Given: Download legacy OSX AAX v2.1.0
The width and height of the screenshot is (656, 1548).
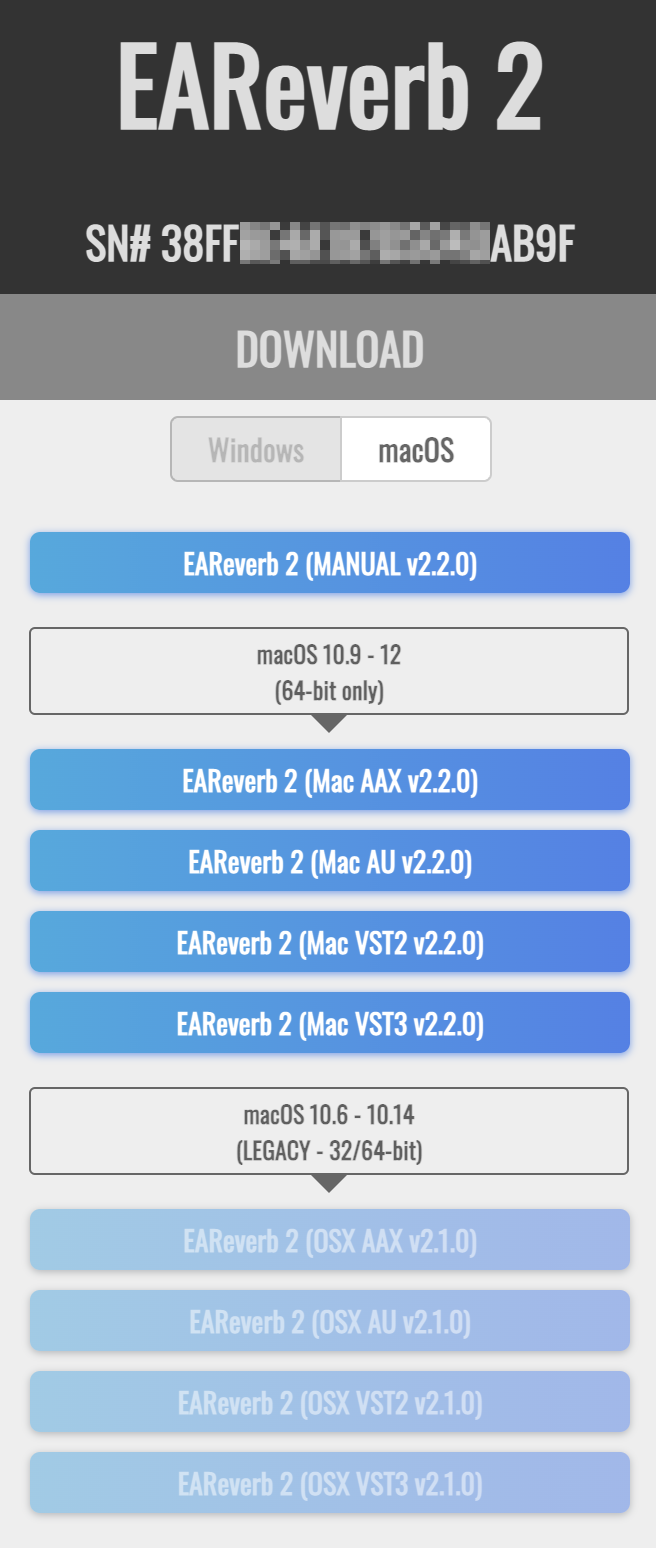Looking at the screenshot, I should click(x=330, y=1240).
